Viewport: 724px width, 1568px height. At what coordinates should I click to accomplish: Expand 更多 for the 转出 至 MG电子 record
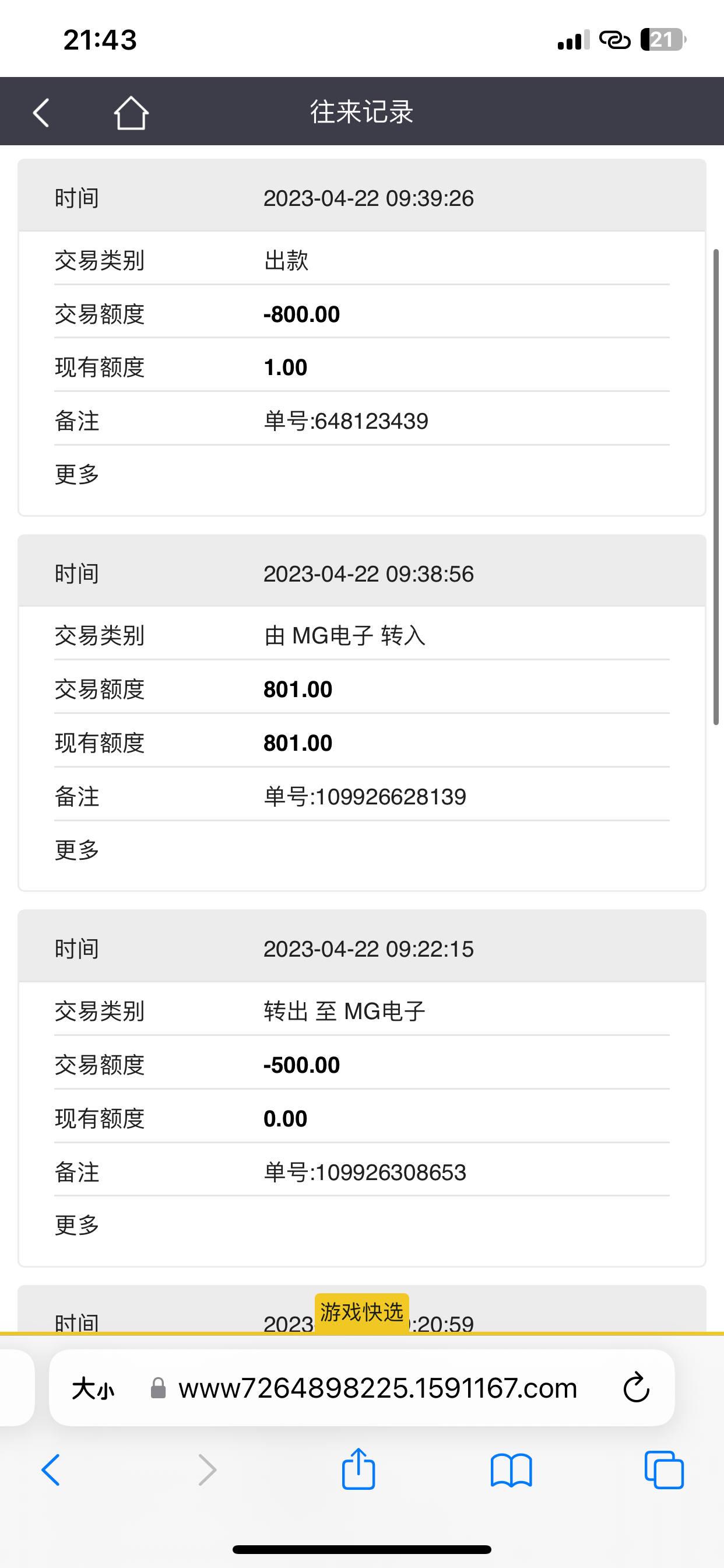(78, 1226)
